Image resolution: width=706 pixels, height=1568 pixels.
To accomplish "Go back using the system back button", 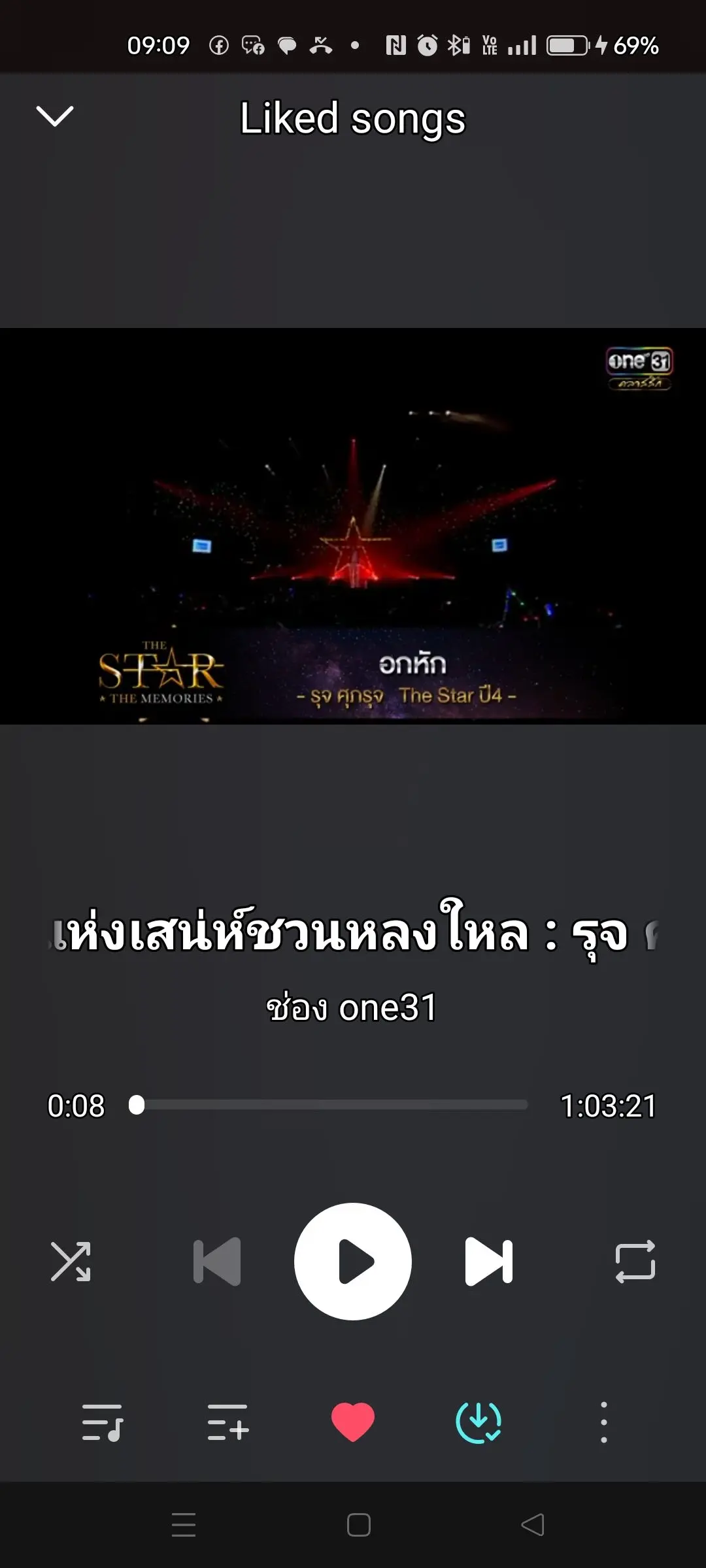I will [x=532, y=1525].
